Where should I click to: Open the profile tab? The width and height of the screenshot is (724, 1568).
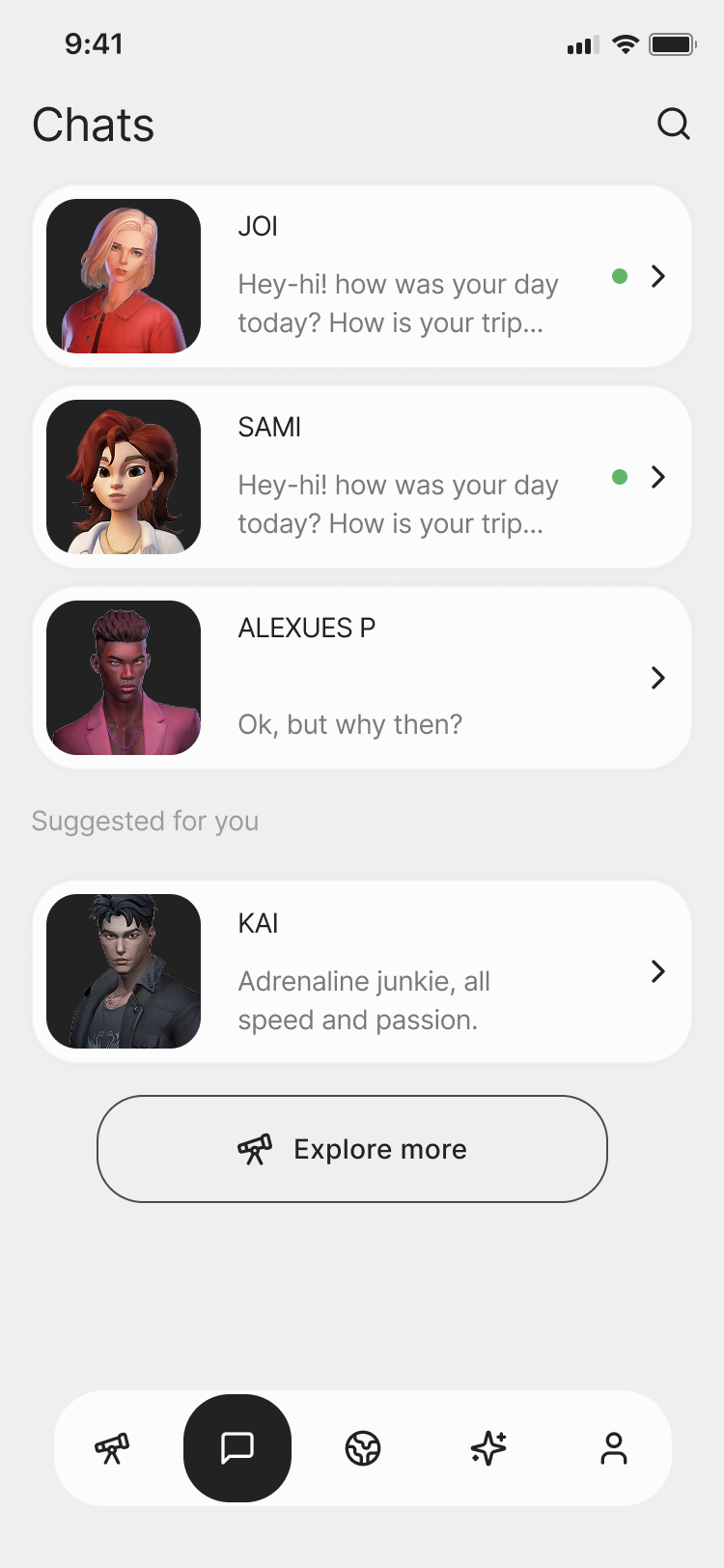coord(614,1448)
